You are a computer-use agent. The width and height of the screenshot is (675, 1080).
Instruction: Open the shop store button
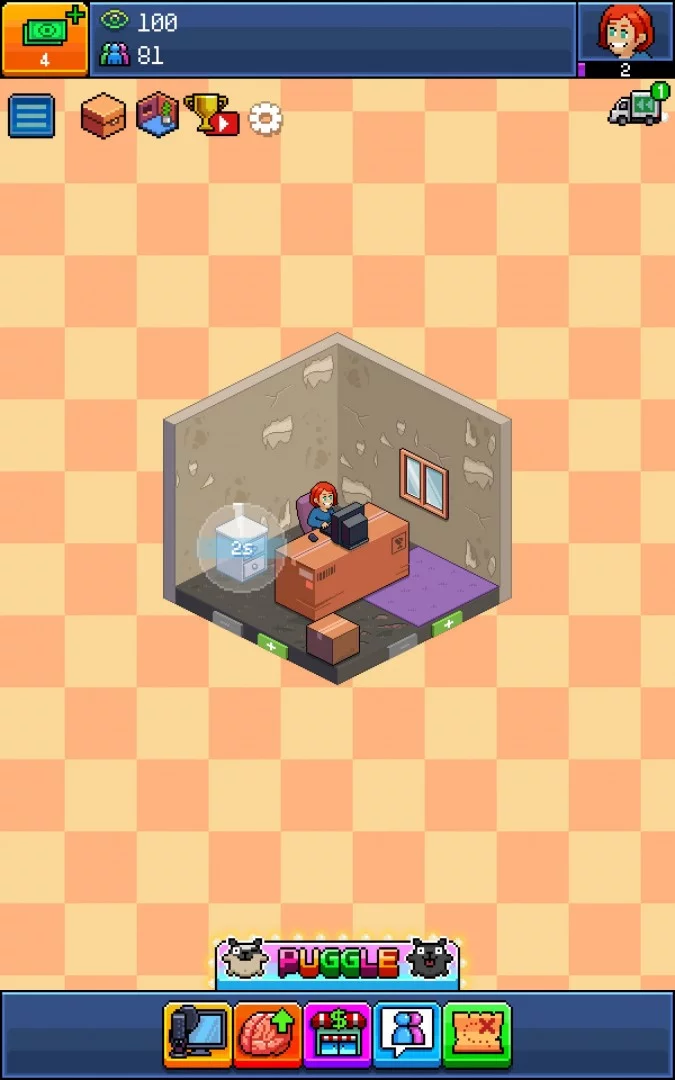[338, 1035]
